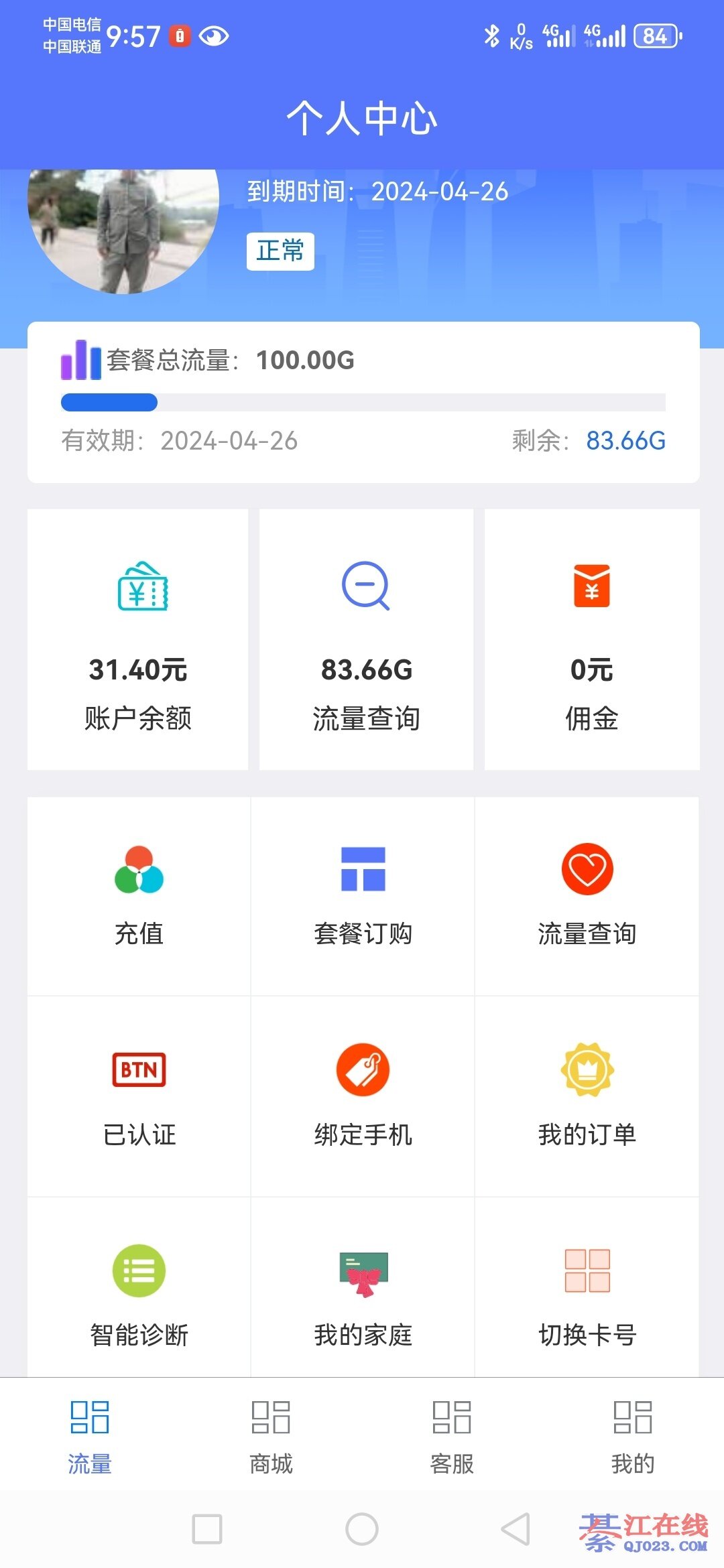Open 我的家庭
Viewport: 724px width, 1568px height.
click(363, 1293)
